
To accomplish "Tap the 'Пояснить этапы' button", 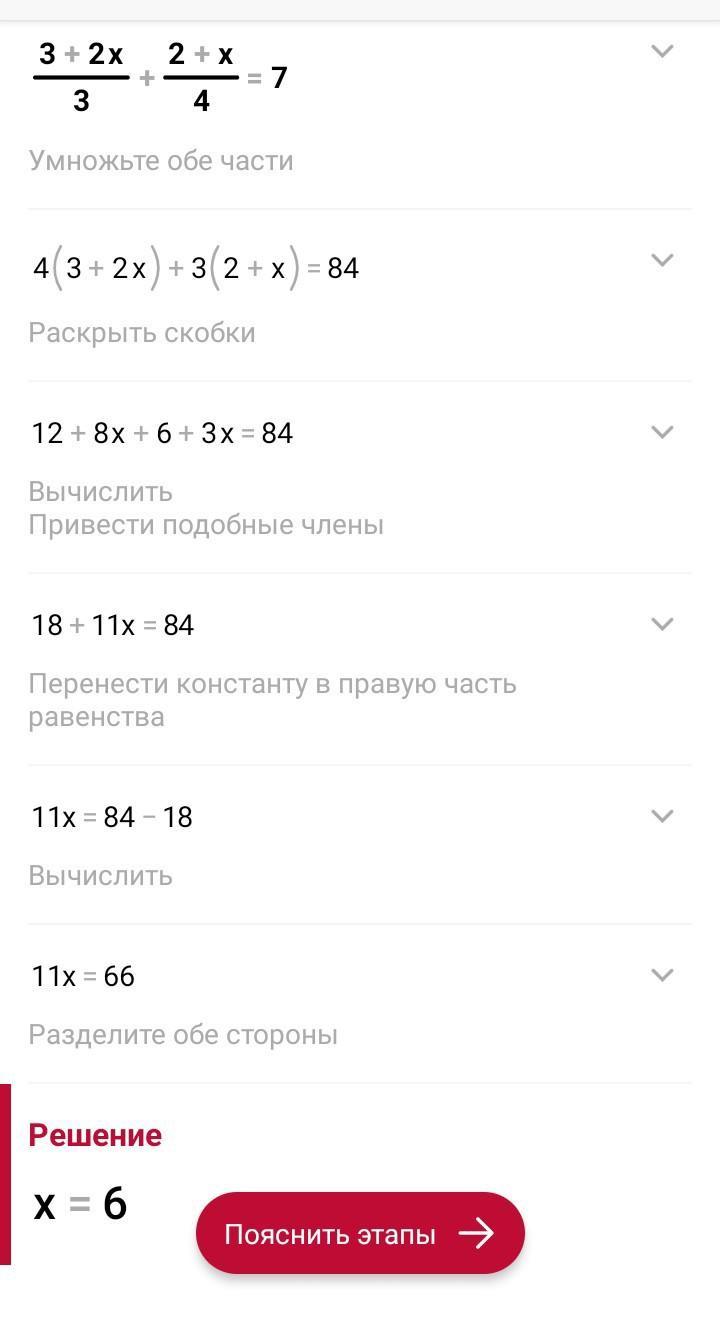I will coord(360,1234).
